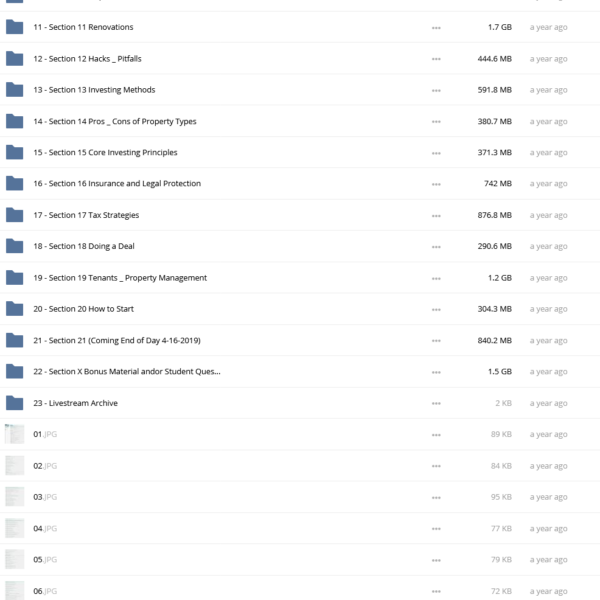Open more options for Section 19 Tenants folder
The width and height of the screenshot is (600, 600).
(436, 278)
